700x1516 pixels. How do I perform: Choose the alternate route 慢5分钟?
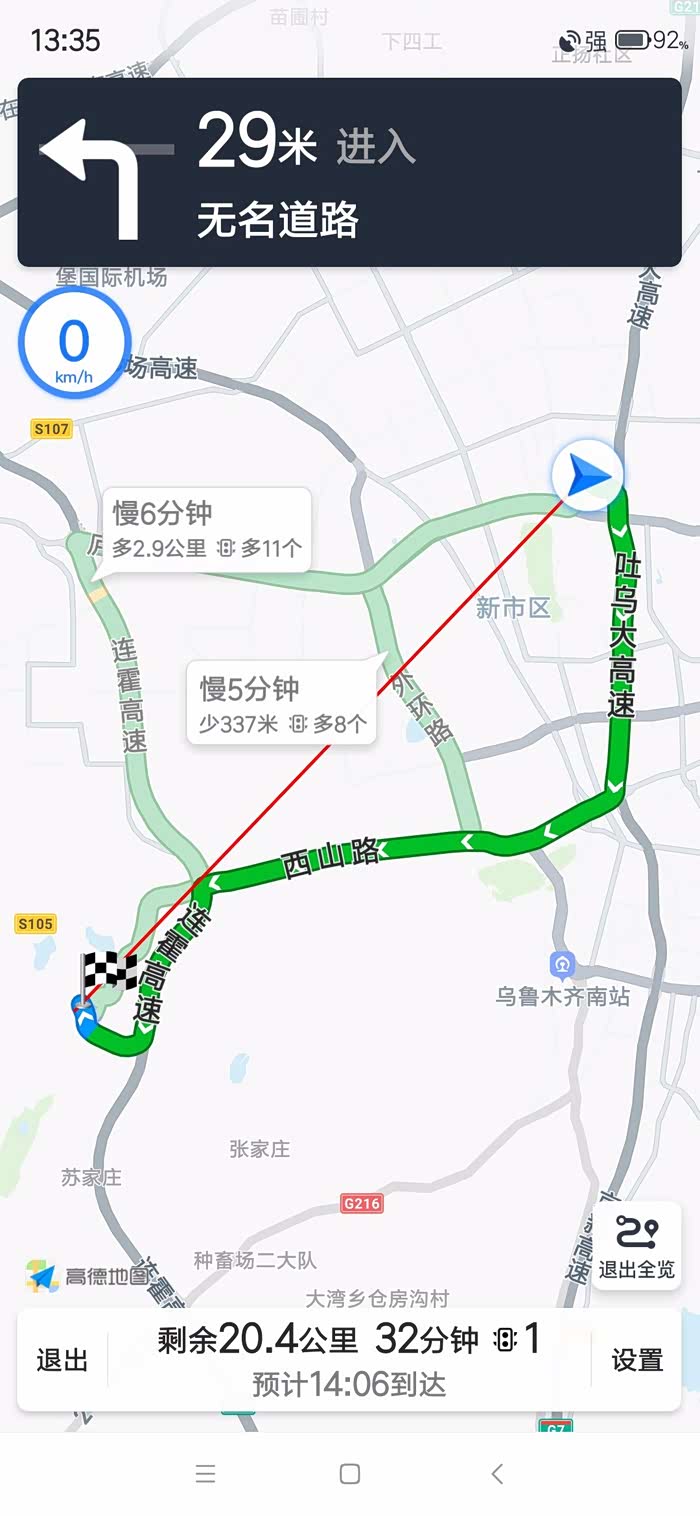click(282, 705)
